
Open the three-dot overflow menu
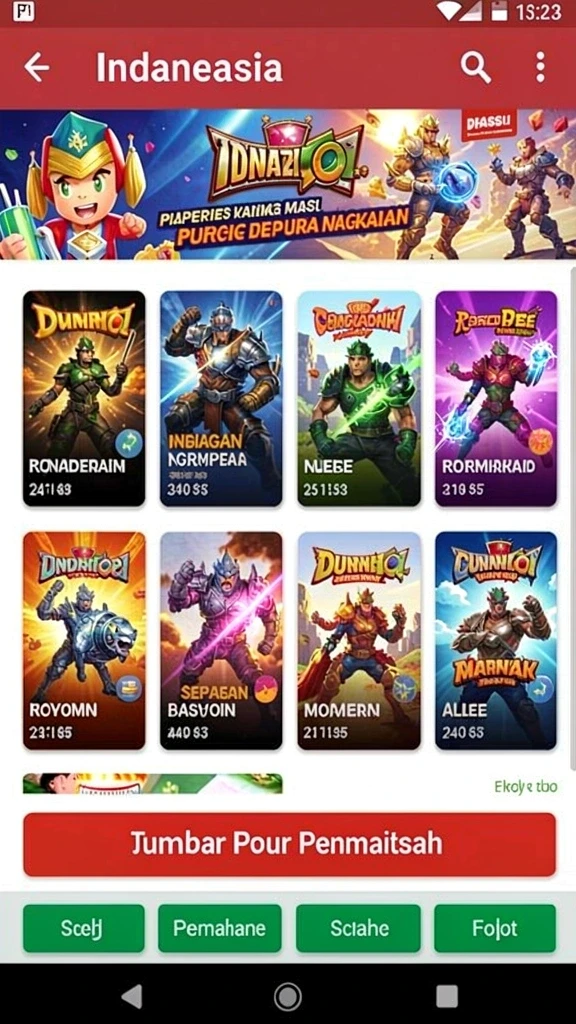[540, 67]
